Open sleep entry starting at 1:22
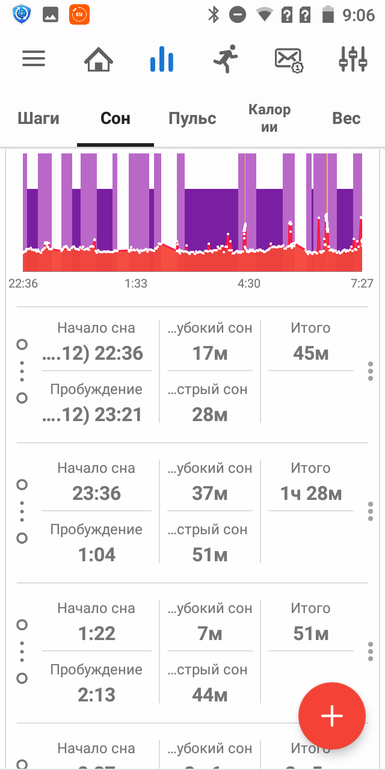This screenshot has height=770, width=385. [192, 652]
